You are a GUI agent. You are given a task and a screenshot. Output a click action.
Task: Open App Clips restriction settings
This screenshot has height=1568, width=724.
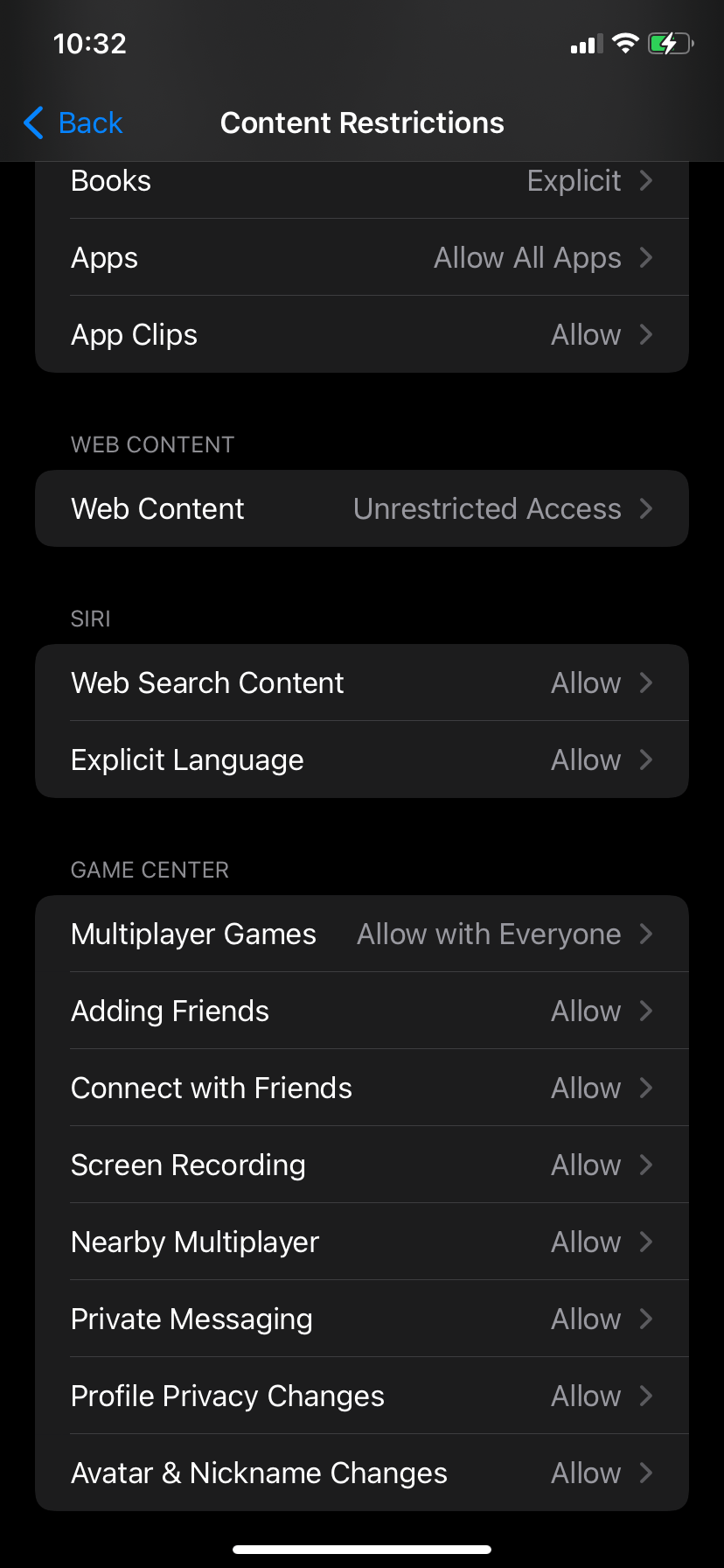click(x=362, y=334)
